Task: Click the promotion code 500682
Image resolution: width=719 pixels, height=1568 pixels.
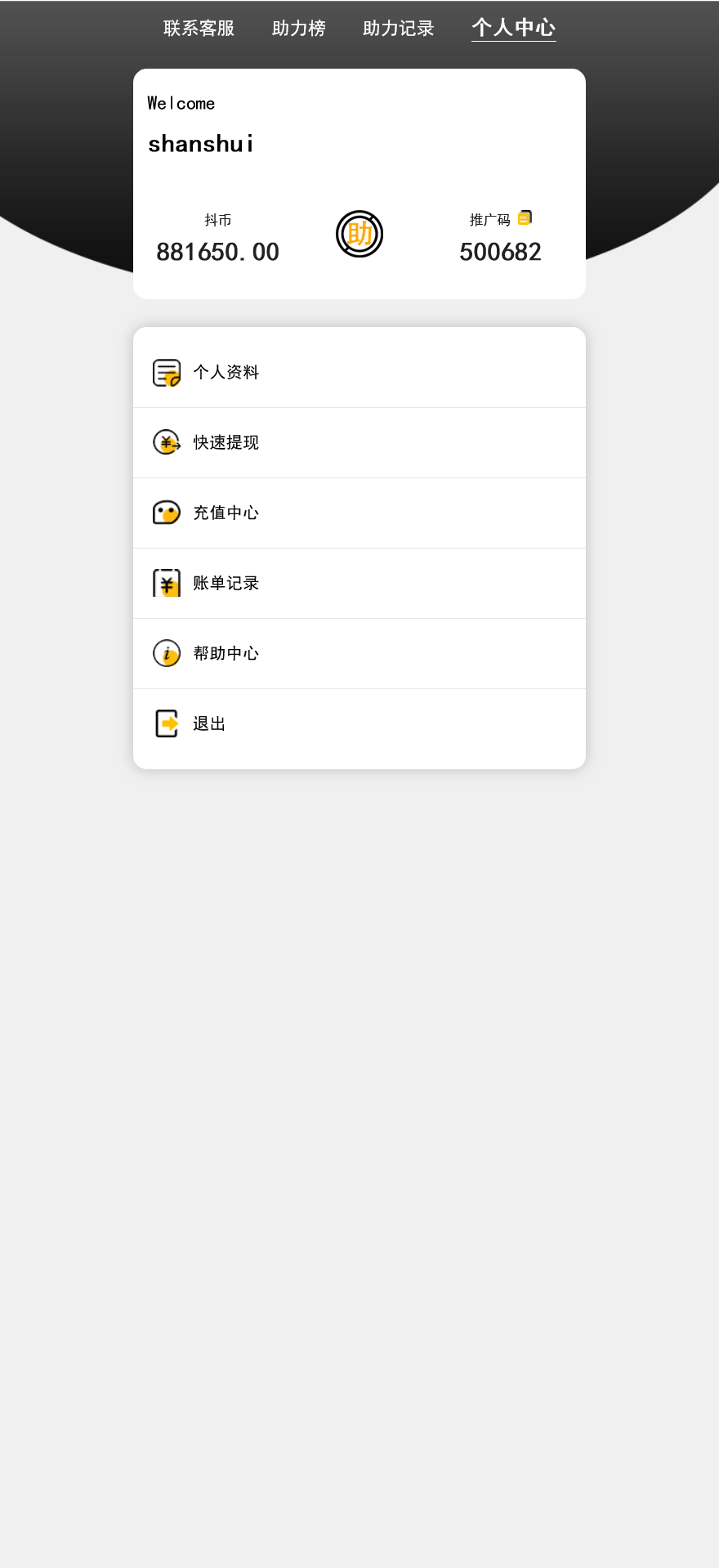Action: pyautogui.click(x=501, y=251)
